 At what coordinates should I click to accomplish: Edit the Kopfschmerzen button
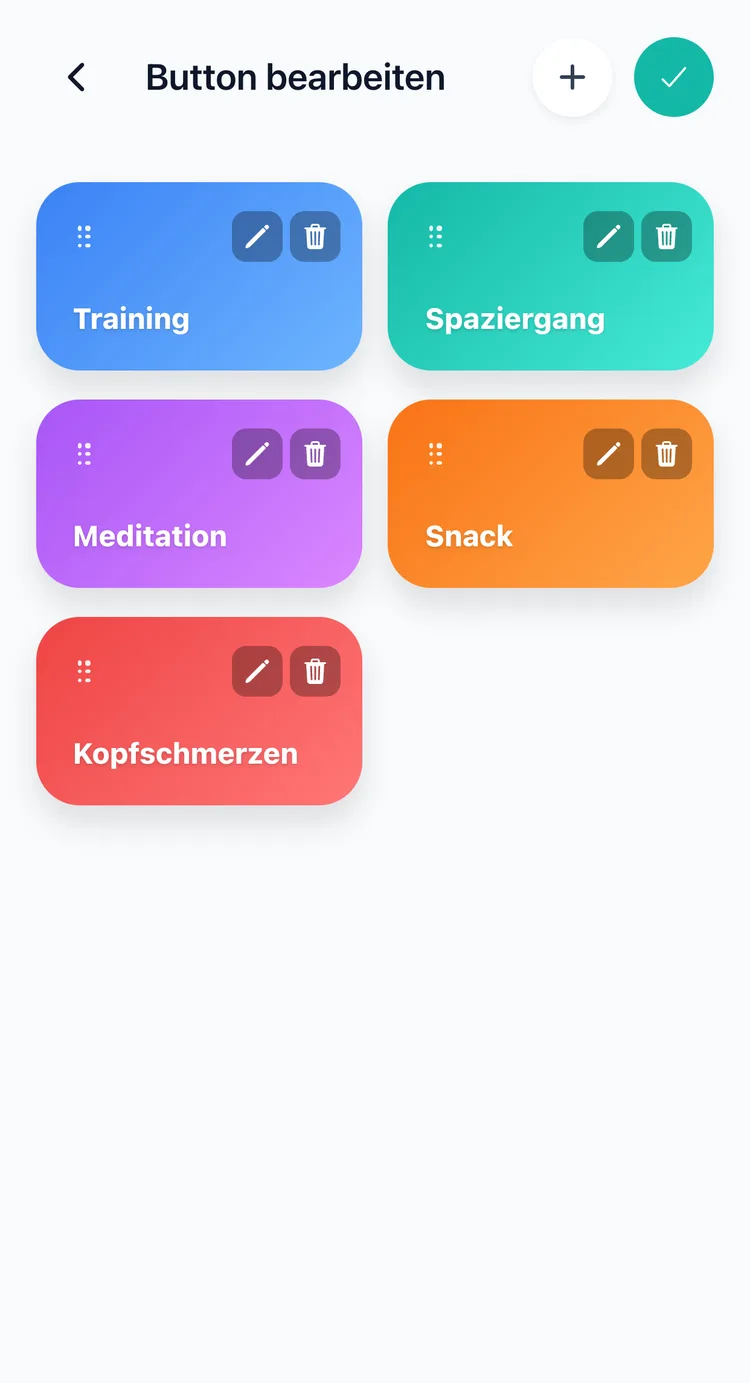click(x=257, y=671)
